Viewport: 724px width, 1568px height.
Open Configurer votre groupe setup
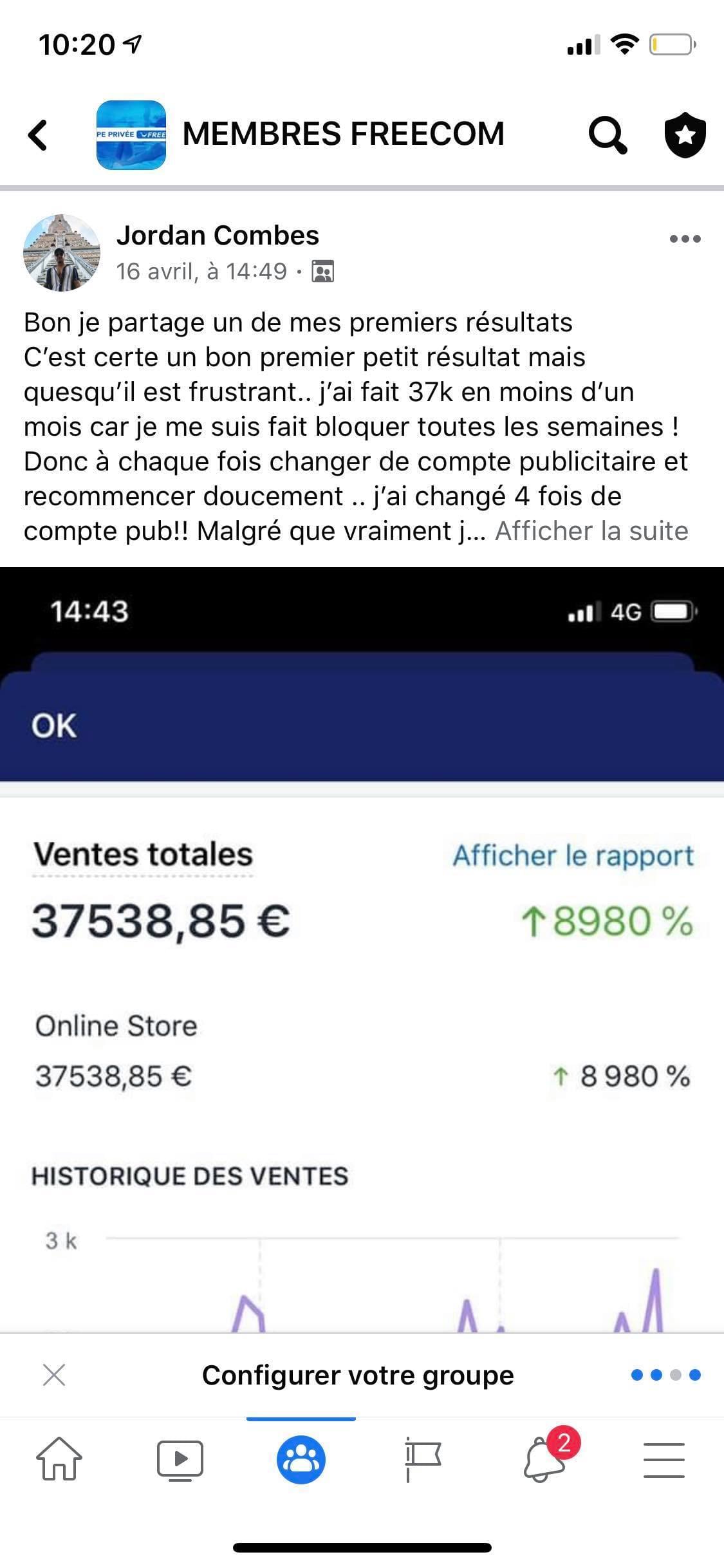click(358, 1375)
